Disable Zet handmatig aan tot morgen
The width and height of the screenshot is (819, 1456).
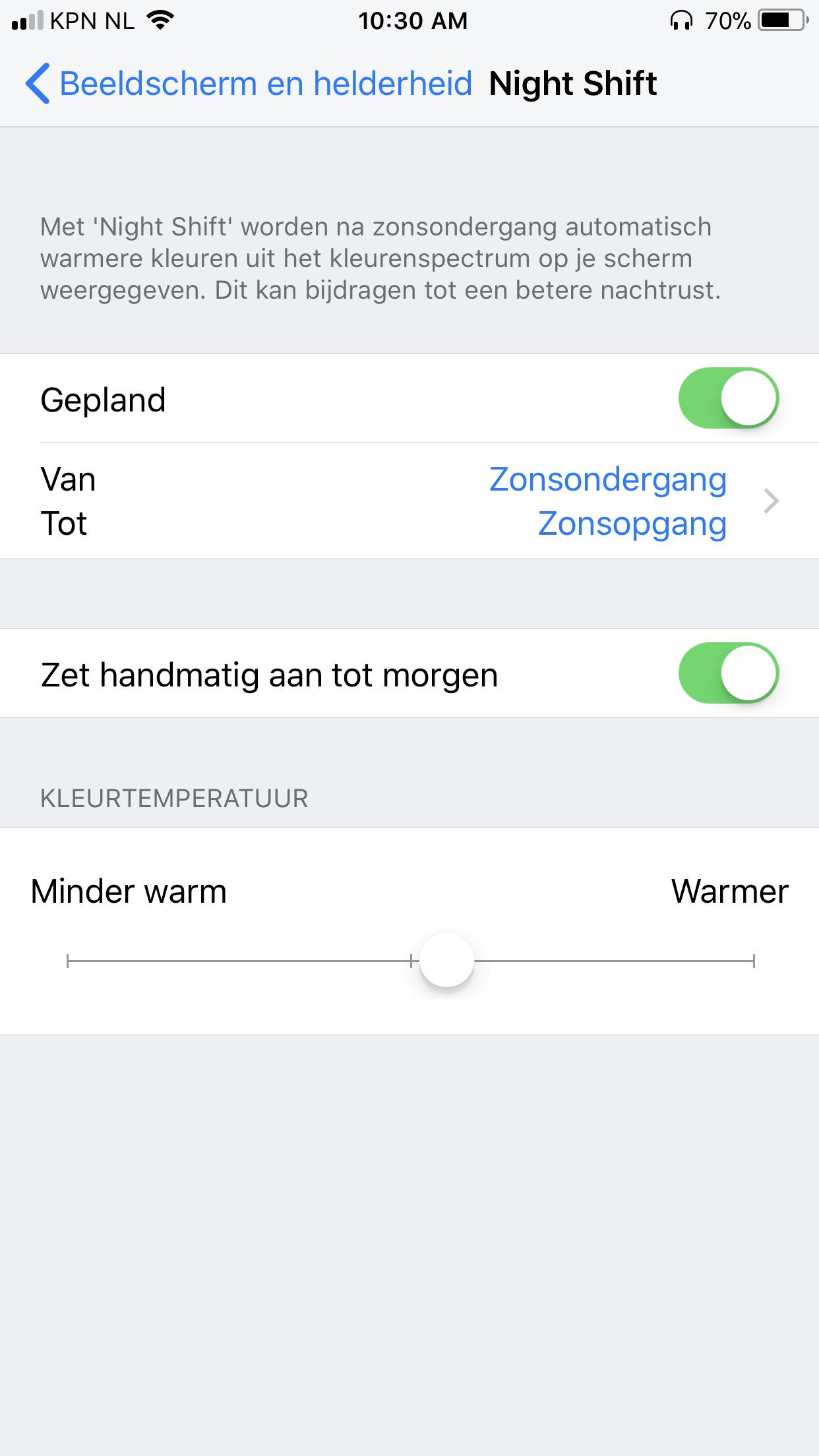point(728,673)
